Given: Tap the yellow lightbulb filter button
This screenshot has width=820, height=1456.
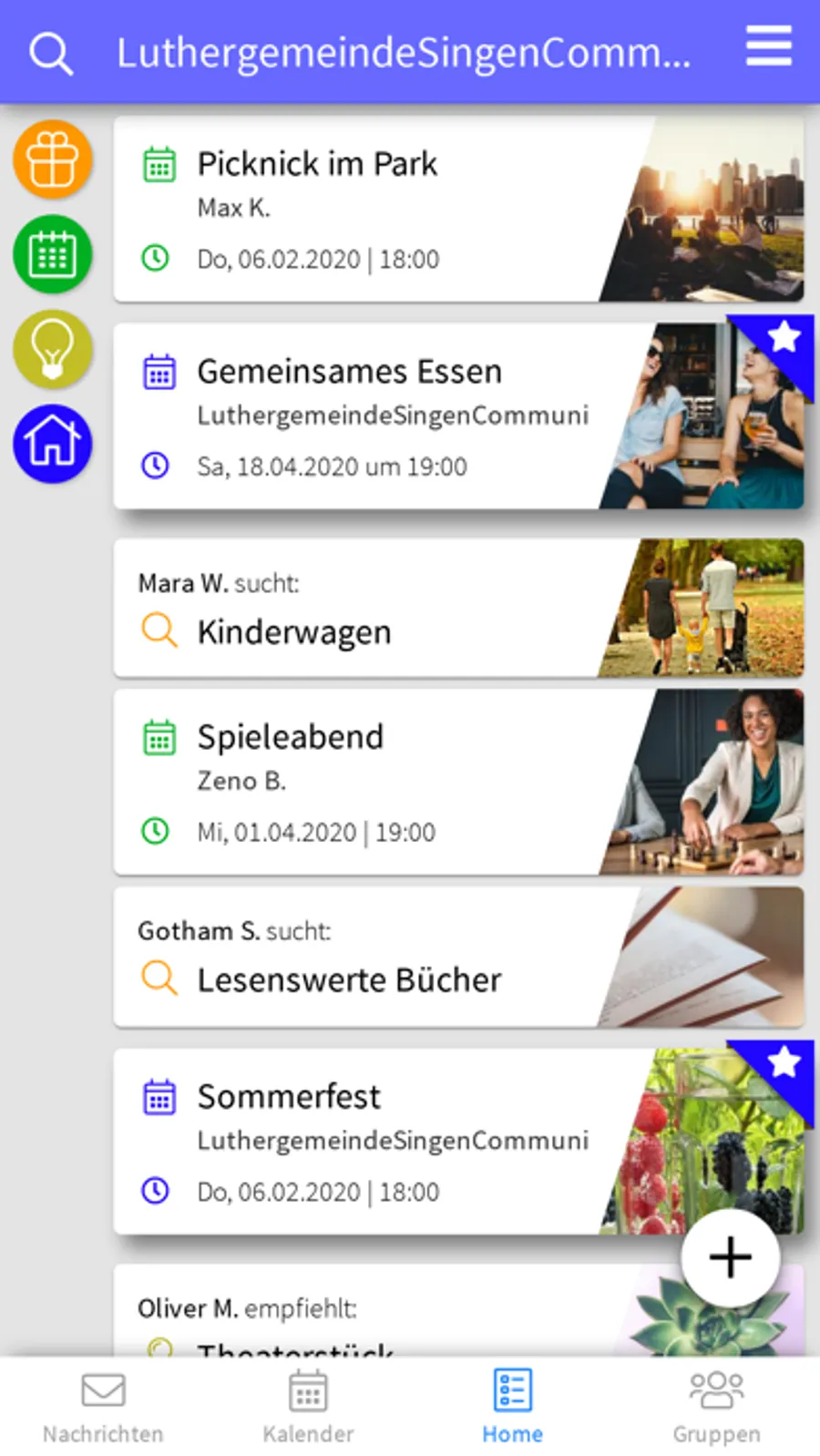Looking at the screenshot, I should [x=53, y=349].
